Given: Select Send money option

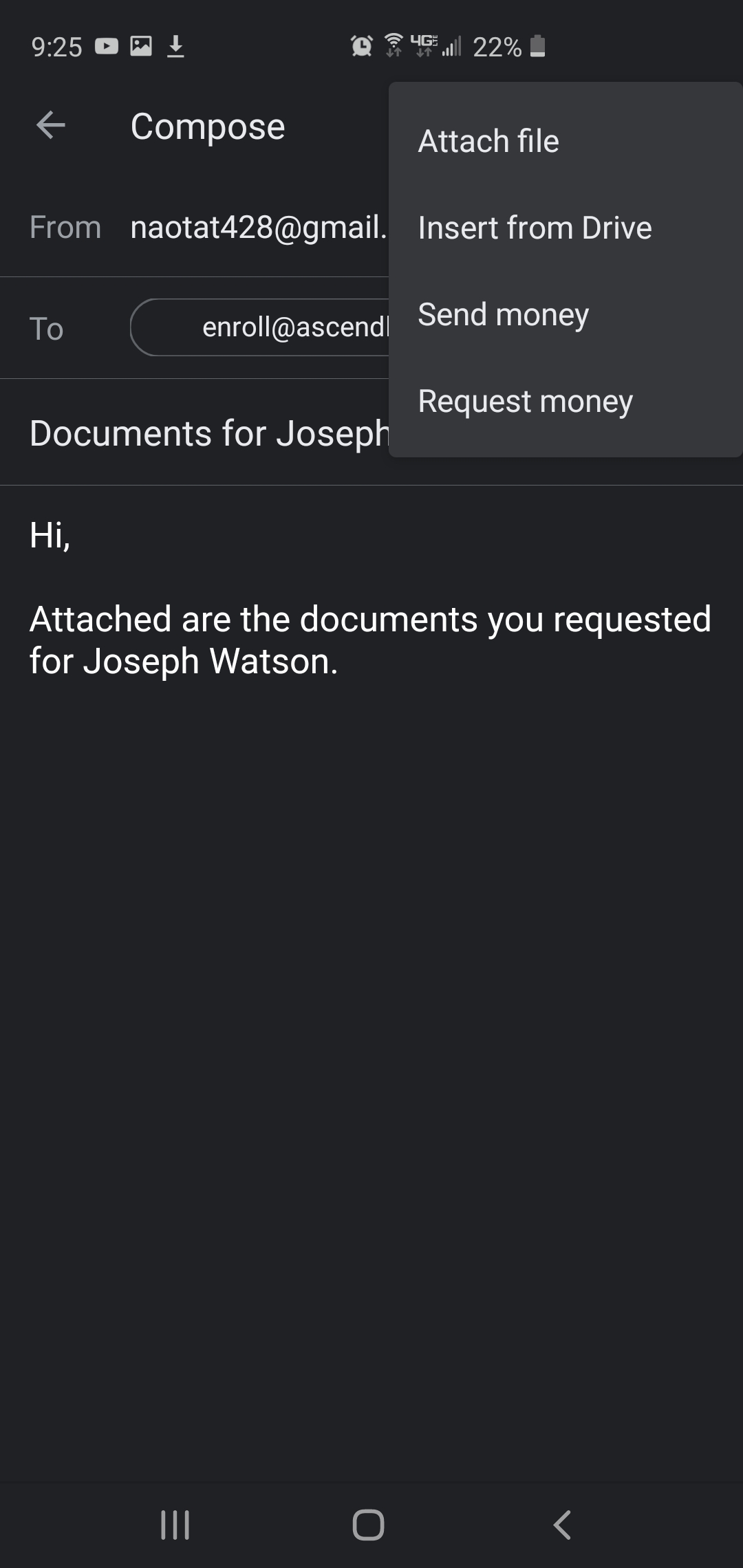Looking at the screenshot, I should (566, 314).
